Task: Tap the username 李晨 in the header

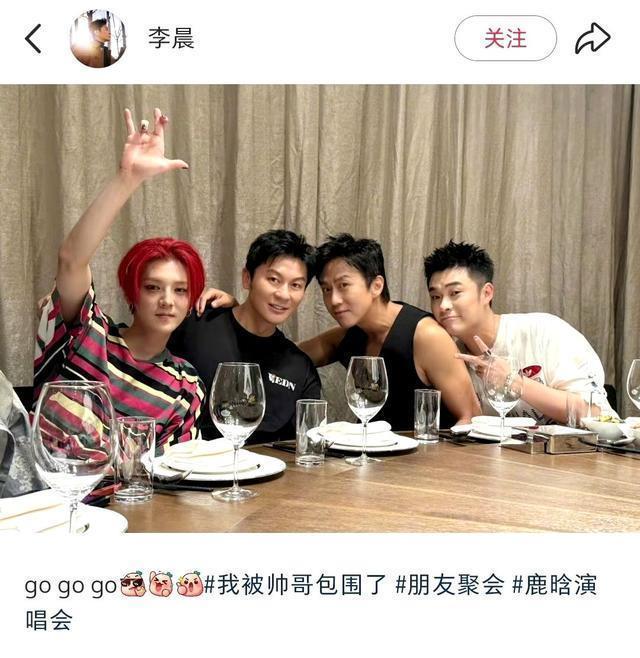Action: [171, 39]
